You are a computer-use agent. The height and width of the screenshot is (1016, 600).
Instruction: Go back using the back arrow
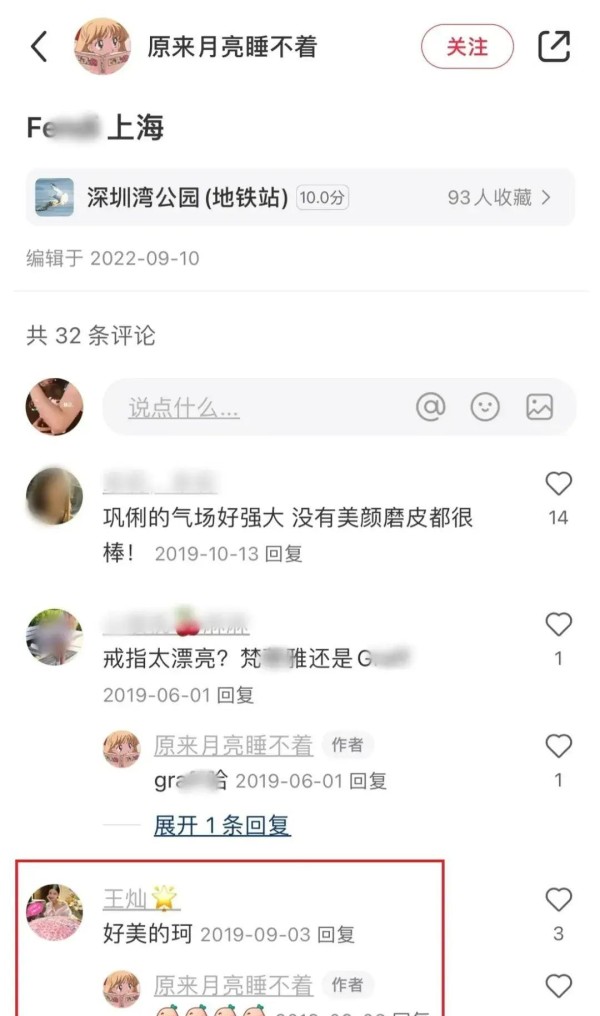pos(39,46)
